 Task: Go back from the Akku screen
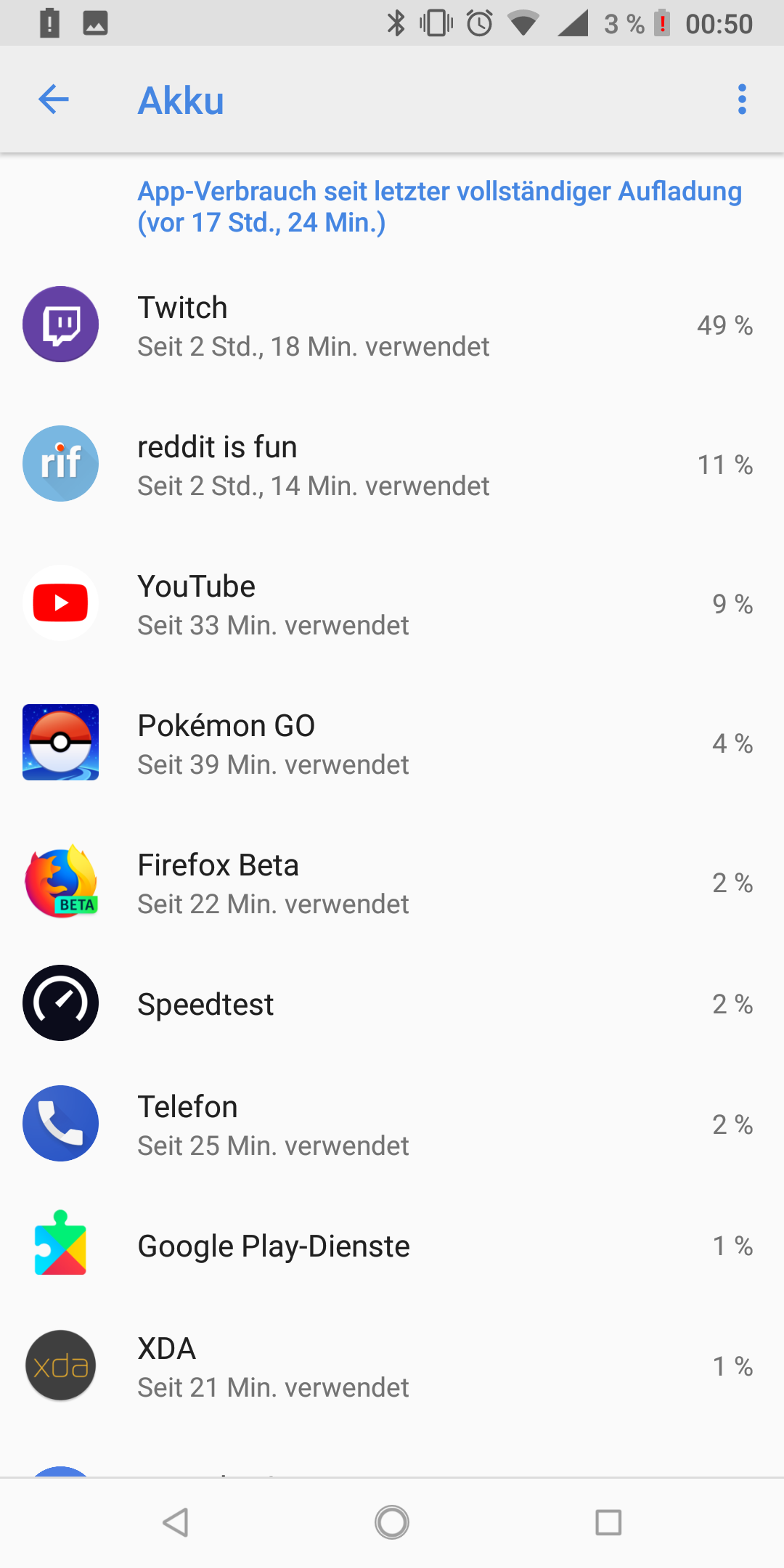[53, 99]
